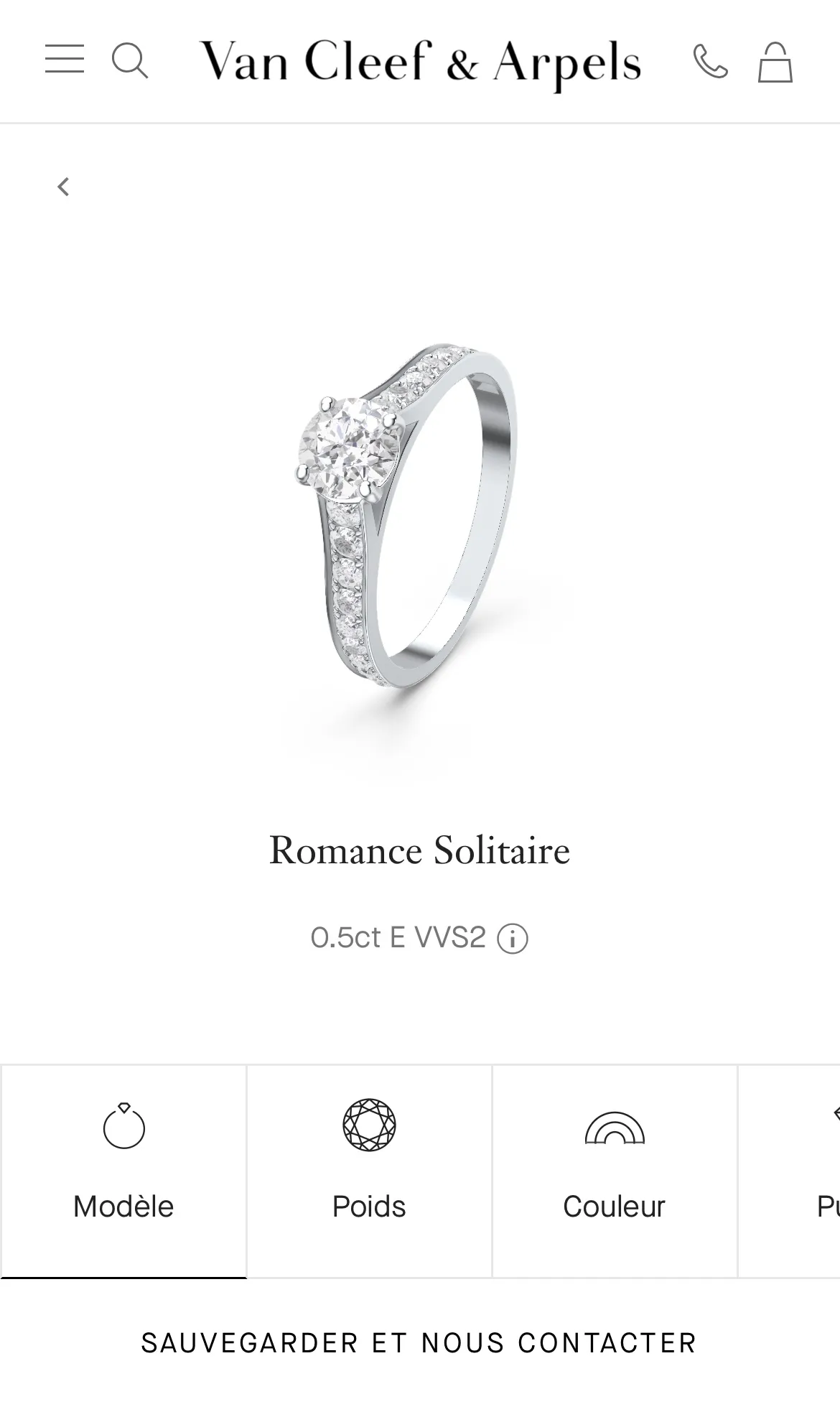The image size is (840, 1417).
Task: Click the back chevron arrow
Action: [x=63, y=185]
